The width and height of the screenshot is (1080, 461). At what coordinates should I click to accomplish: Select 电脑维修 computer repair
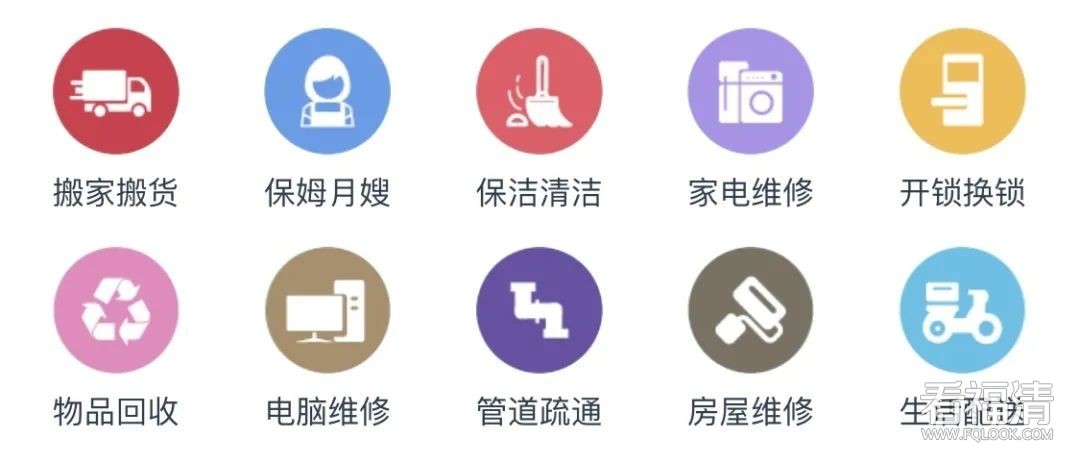327,311
